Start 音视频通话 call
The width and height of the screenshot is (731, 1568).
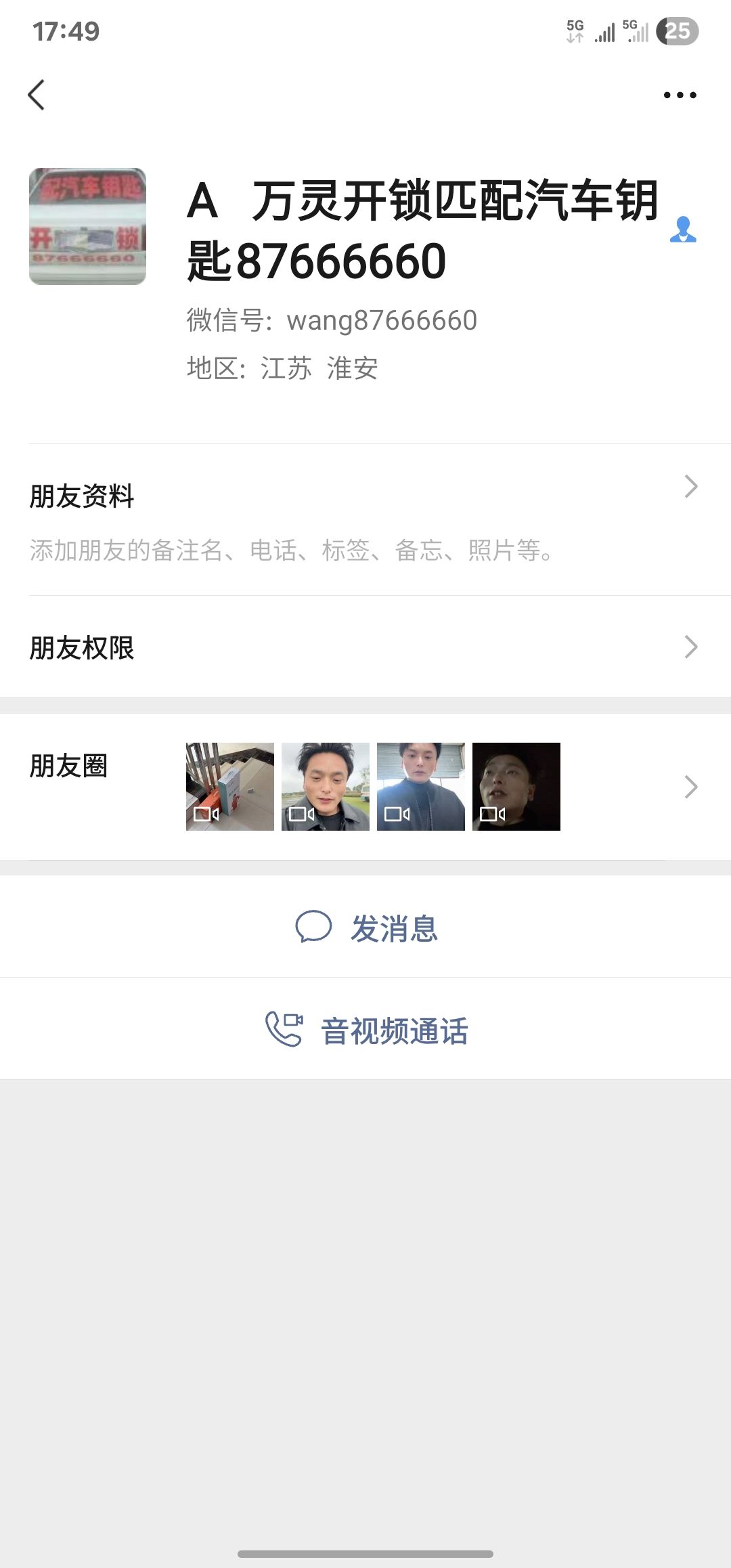tap(366, 1030)
